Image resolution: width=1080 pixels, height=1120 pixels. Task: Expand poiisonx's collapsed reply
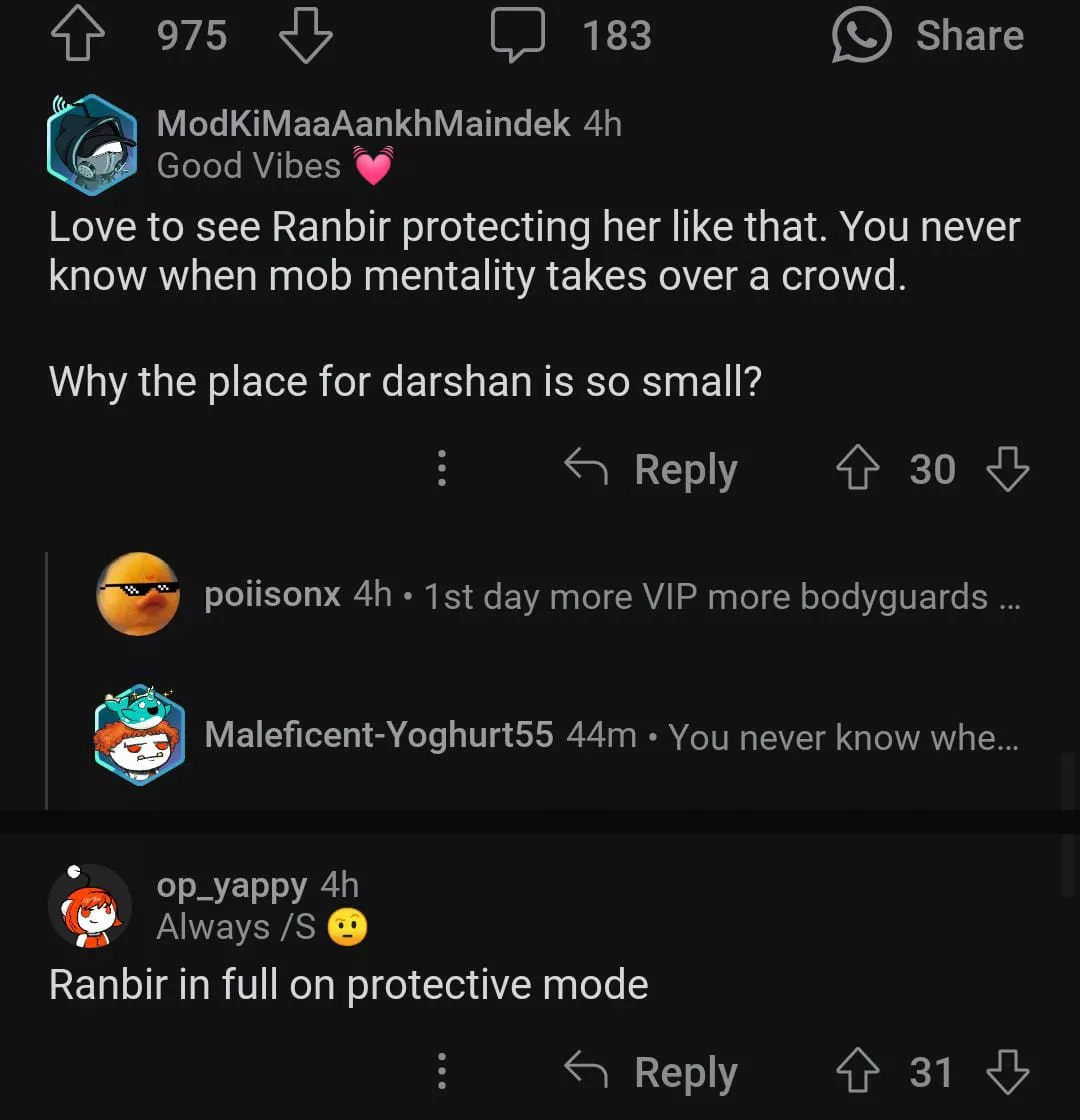click(x=610, y=597)
